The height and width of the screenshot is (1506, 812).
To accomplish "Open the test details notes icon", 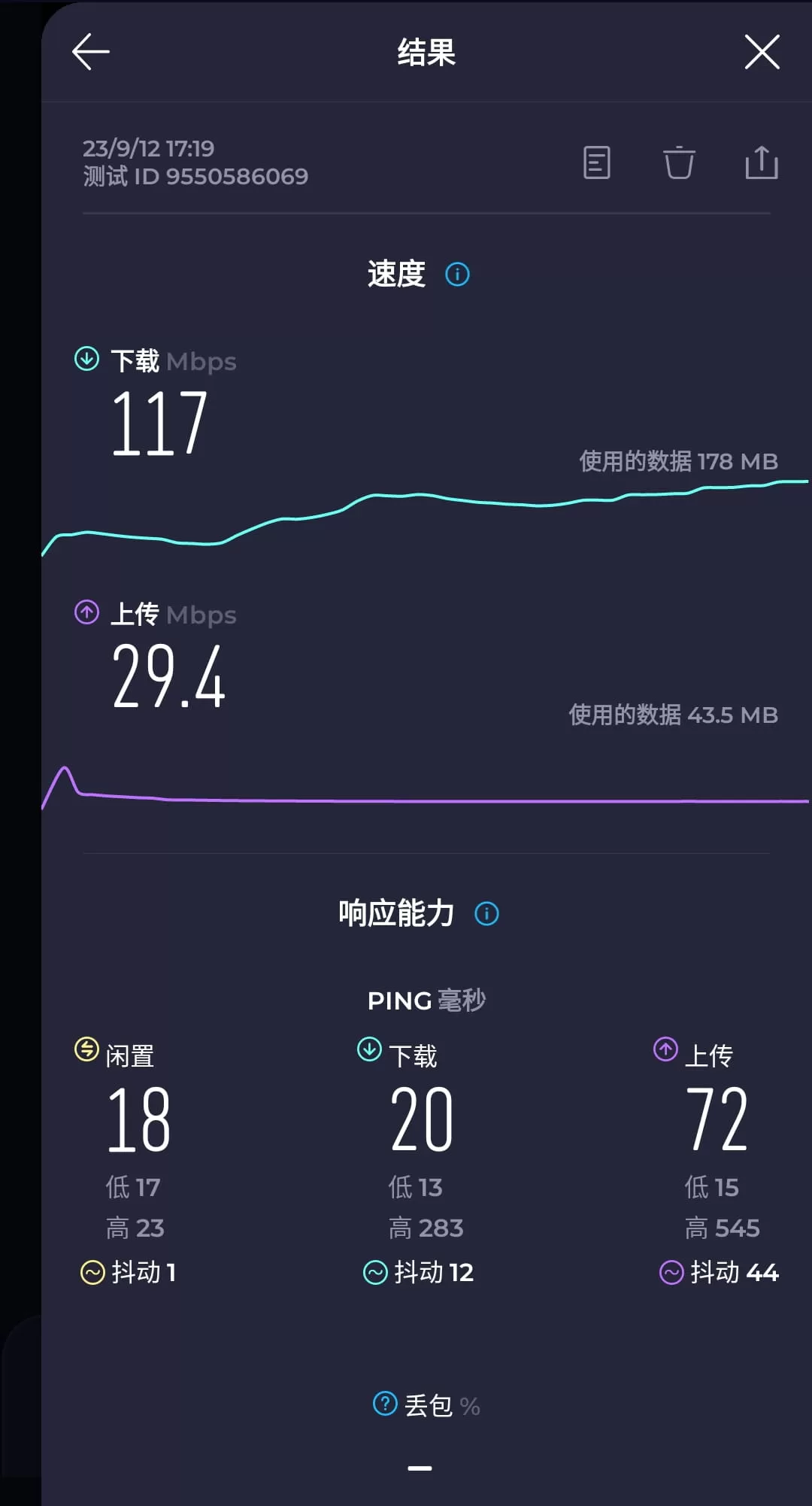I will click(596, 163).
